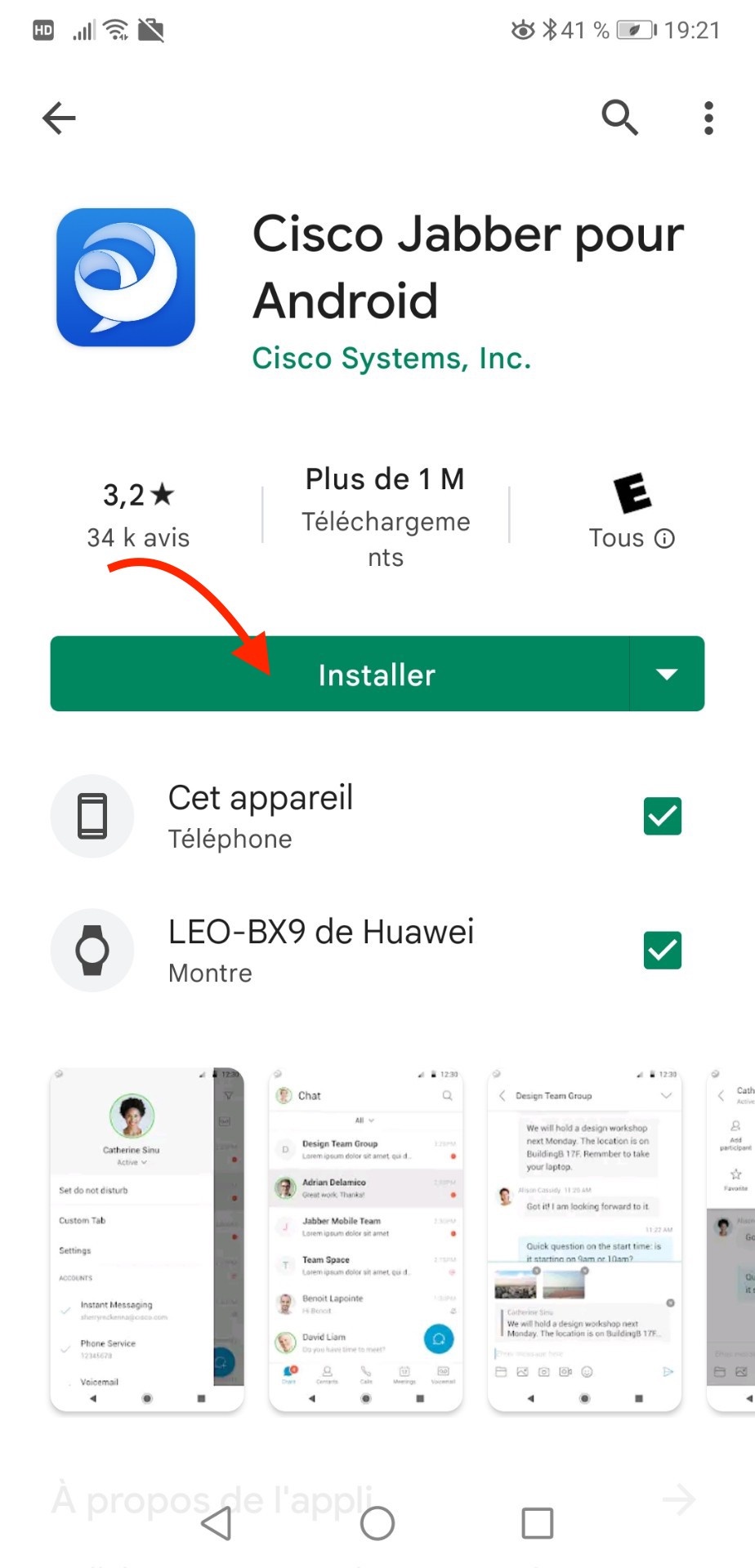The height and width of the screenshot is (1568, 755).
Task: Go back to the previous screen
Action: 59,118
